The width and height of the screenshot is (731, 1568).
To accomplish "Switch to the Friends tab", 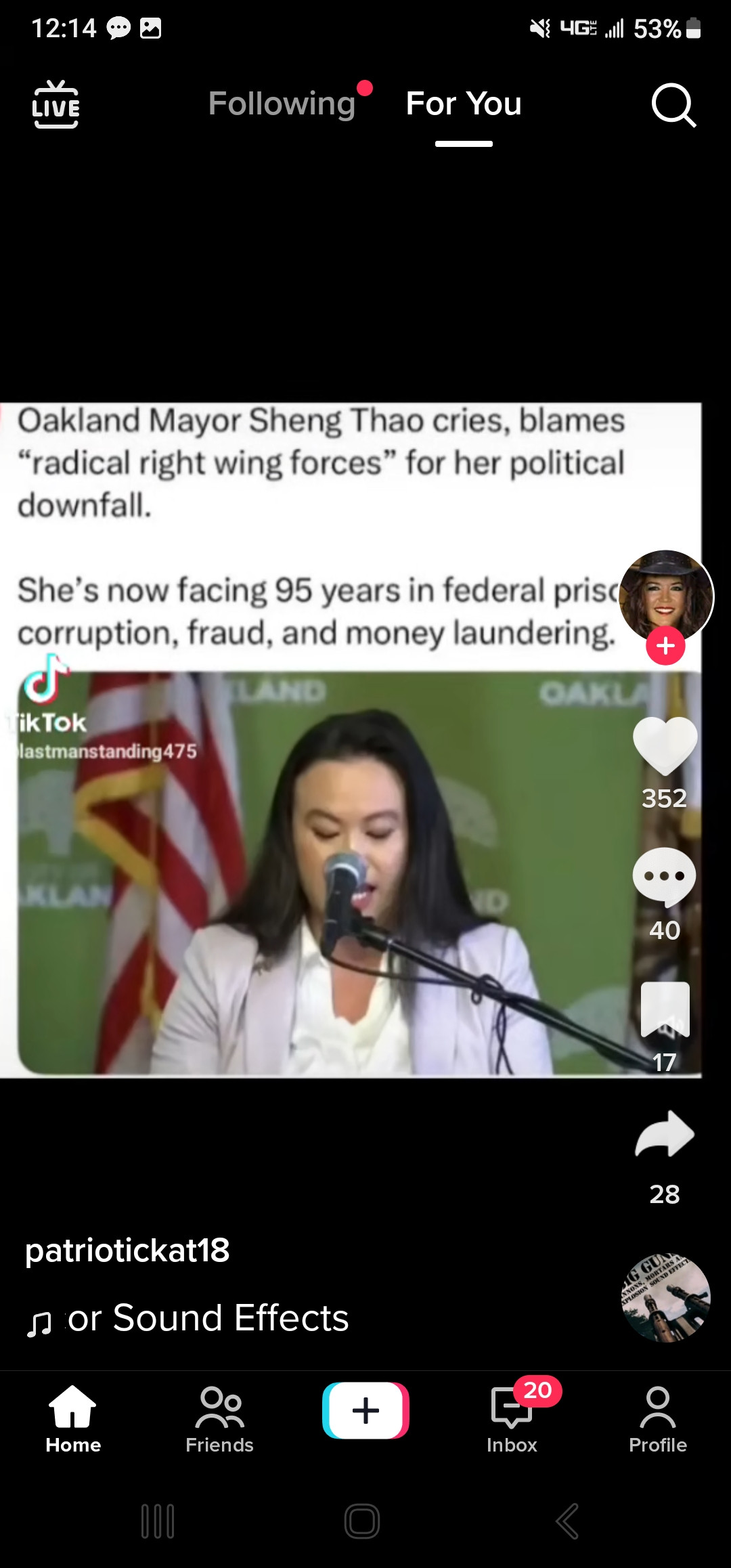I will 219,1419.
